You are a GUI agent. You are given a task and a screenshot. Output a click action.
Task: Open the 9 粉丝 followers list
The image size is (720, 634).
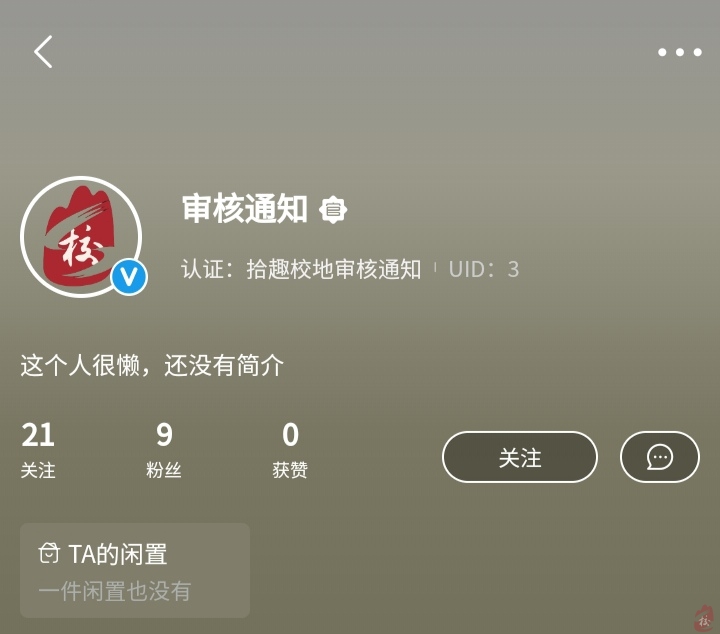pos(164,449)
